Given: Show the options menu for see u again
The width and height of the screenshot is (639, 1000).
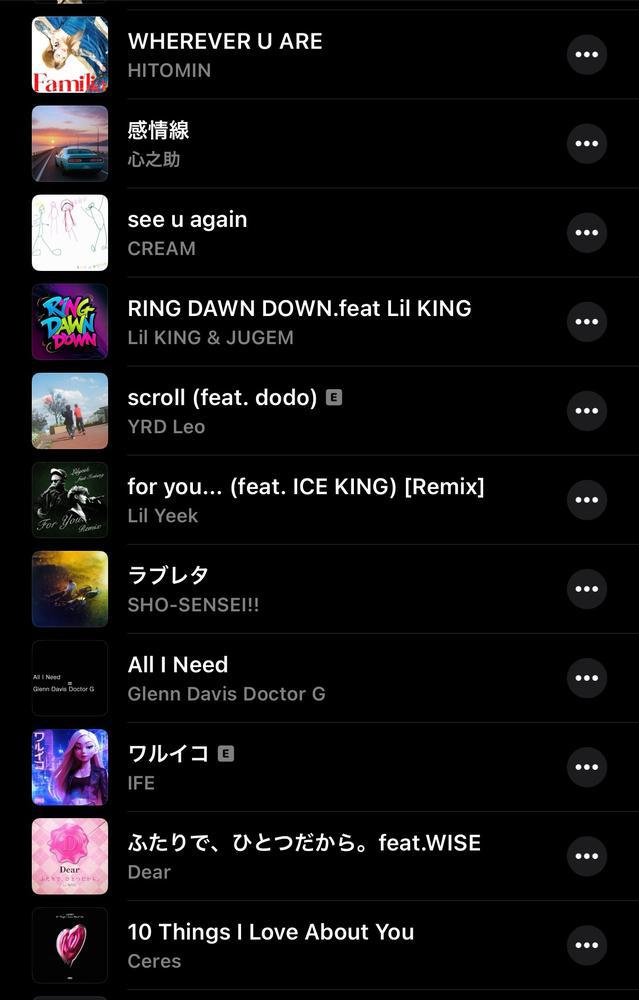Looking at the screenshot, I should pos(587,233).
